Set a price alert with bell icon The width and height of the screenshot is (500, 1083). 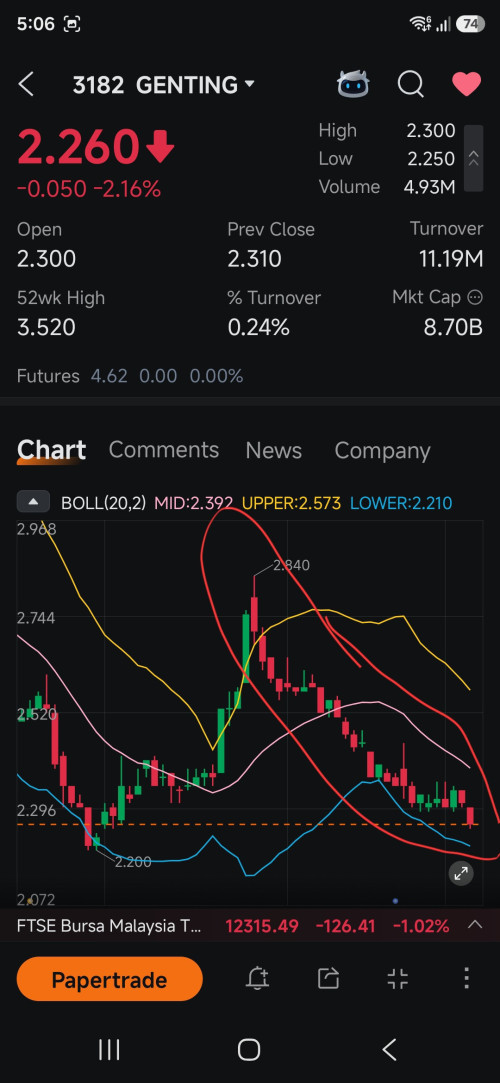point(258,978)
